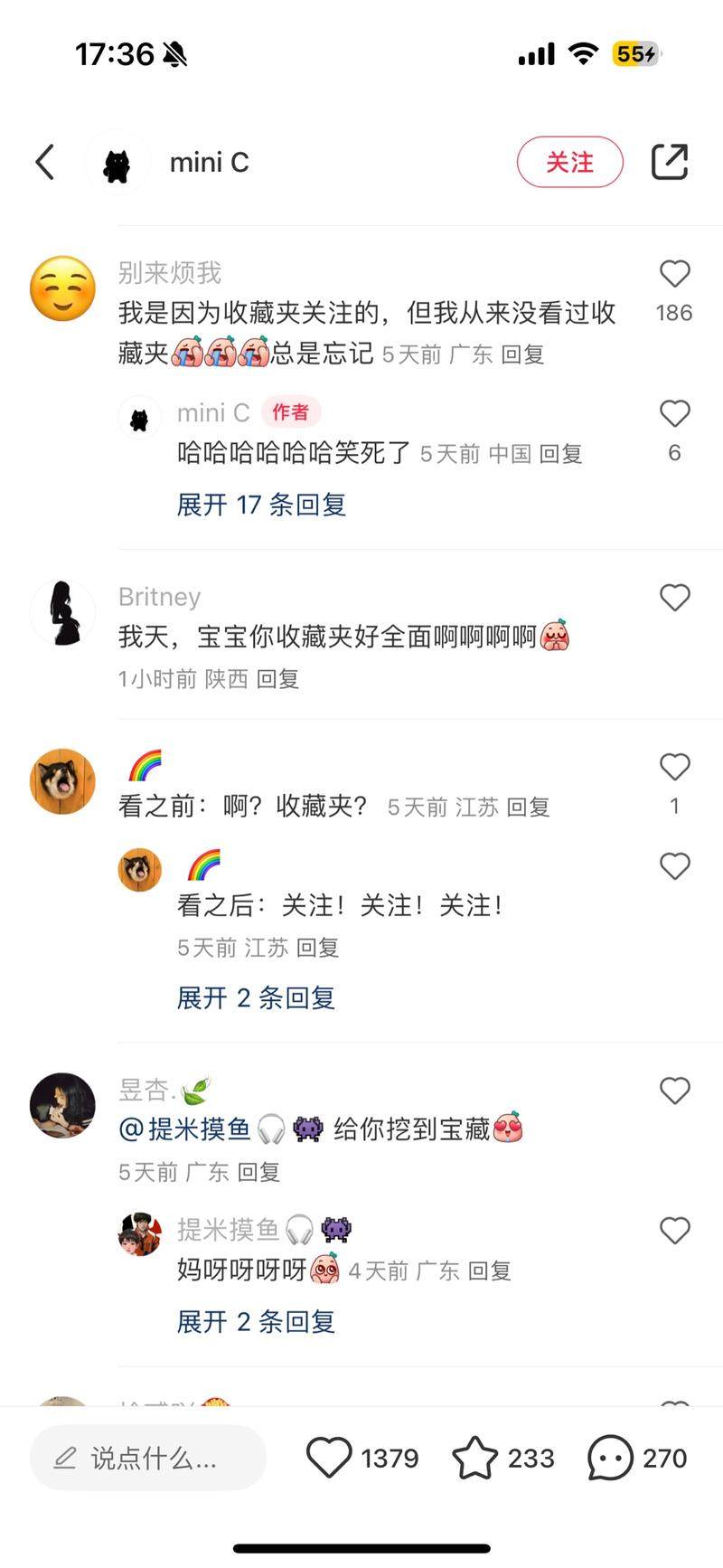Like mini C's 哈哈哈 reply
This screenshot has width=723, height=1568.
click(x=674, y=414)
